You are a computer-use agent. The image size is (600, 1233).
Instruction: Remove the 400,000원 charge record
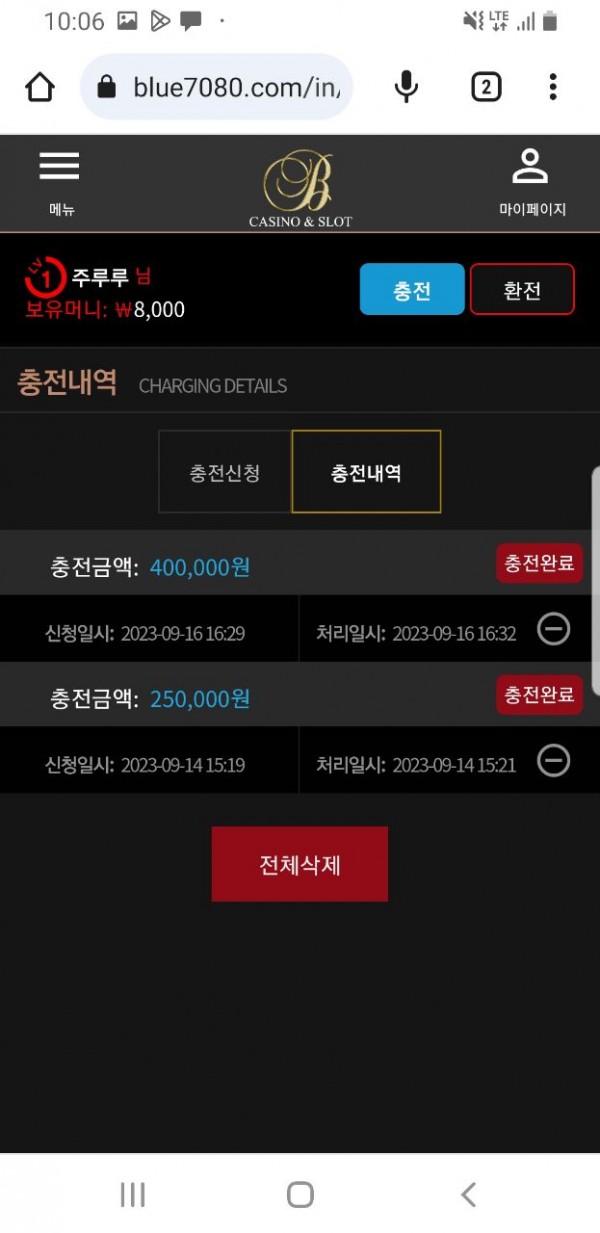point(554,629)
